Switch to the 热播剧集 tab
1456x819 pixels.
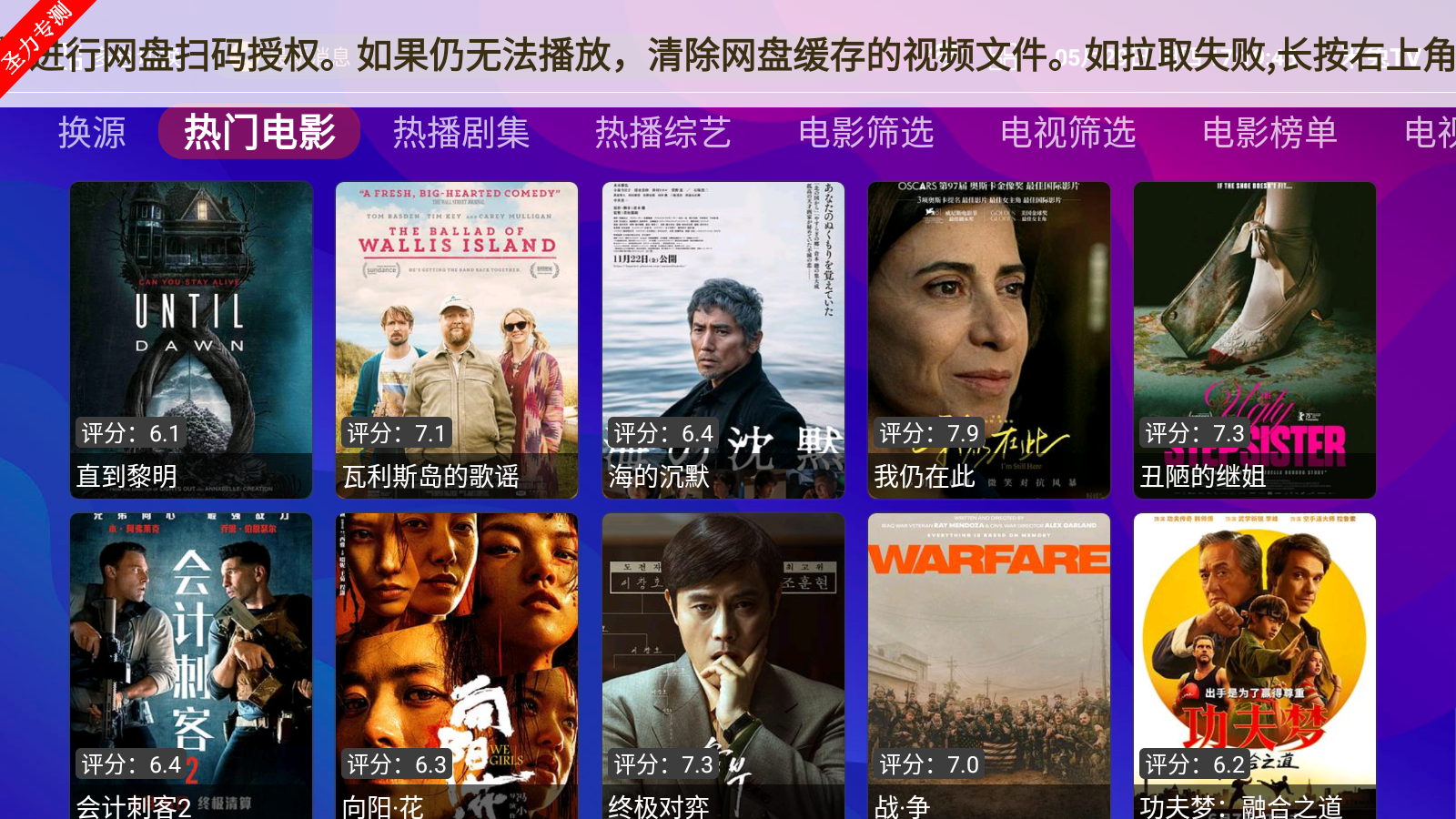tap(461, 133)
